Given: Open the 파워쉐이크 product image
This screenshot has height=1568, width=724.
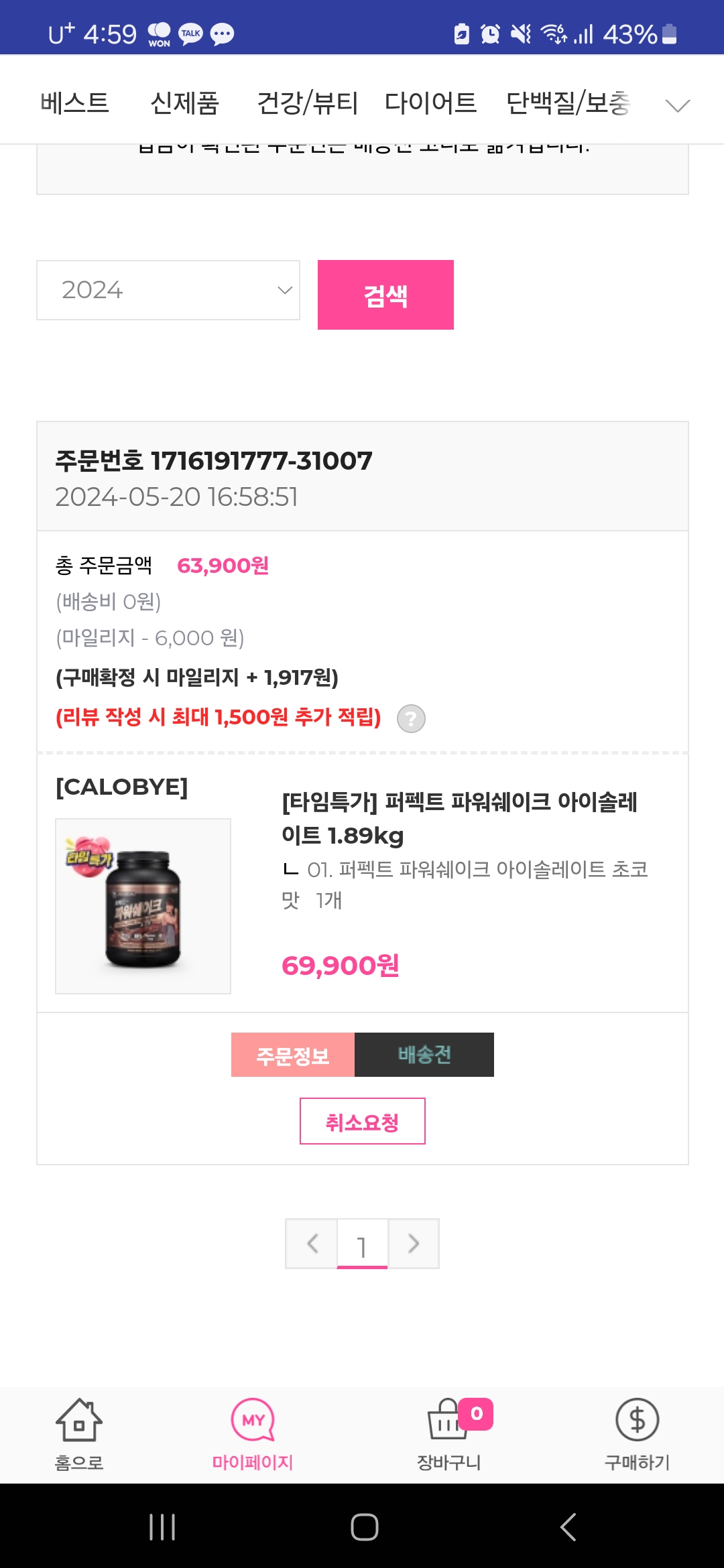Looking at the screenshot, I should [143, 906].
